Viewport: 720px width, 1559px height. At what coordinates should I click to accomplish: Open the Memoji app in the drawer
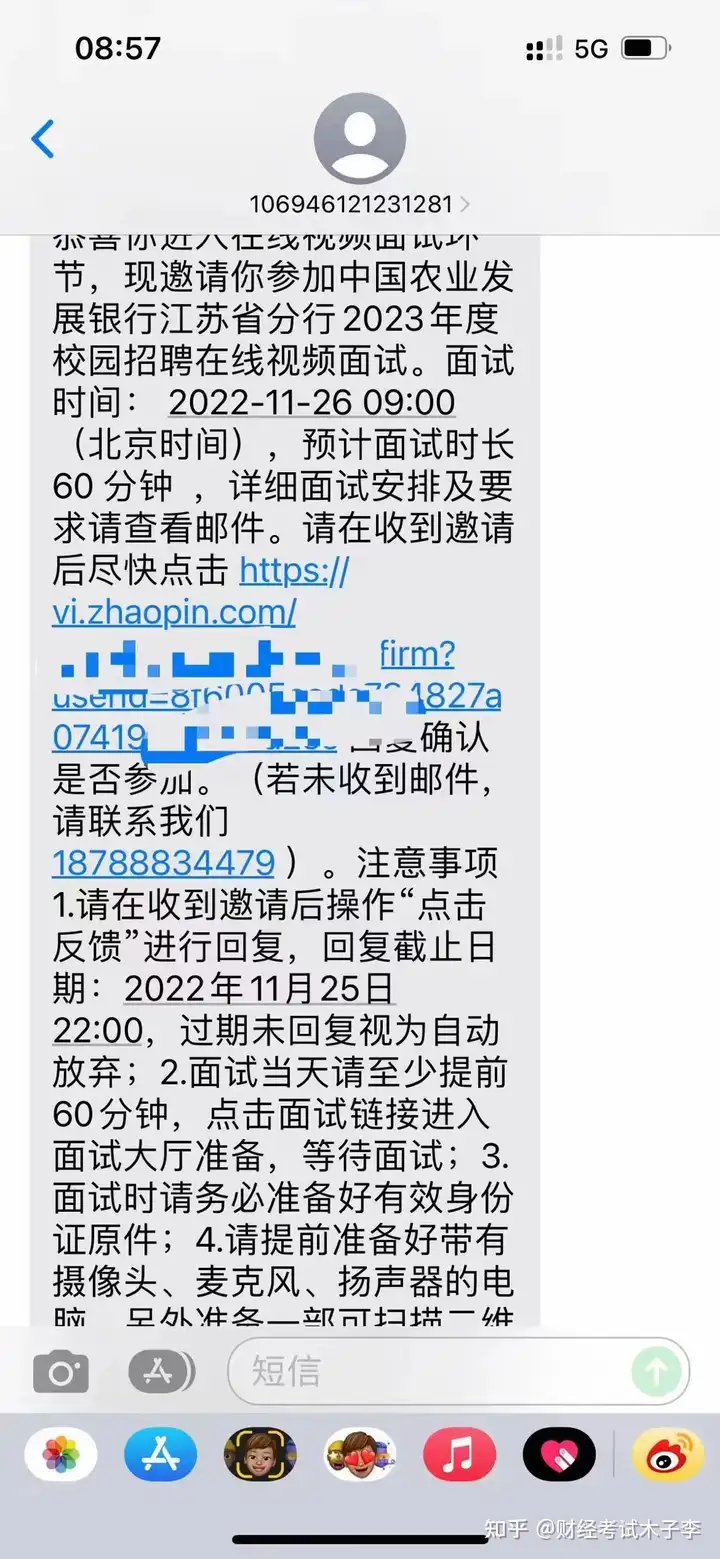click(x=259, y=1455)
